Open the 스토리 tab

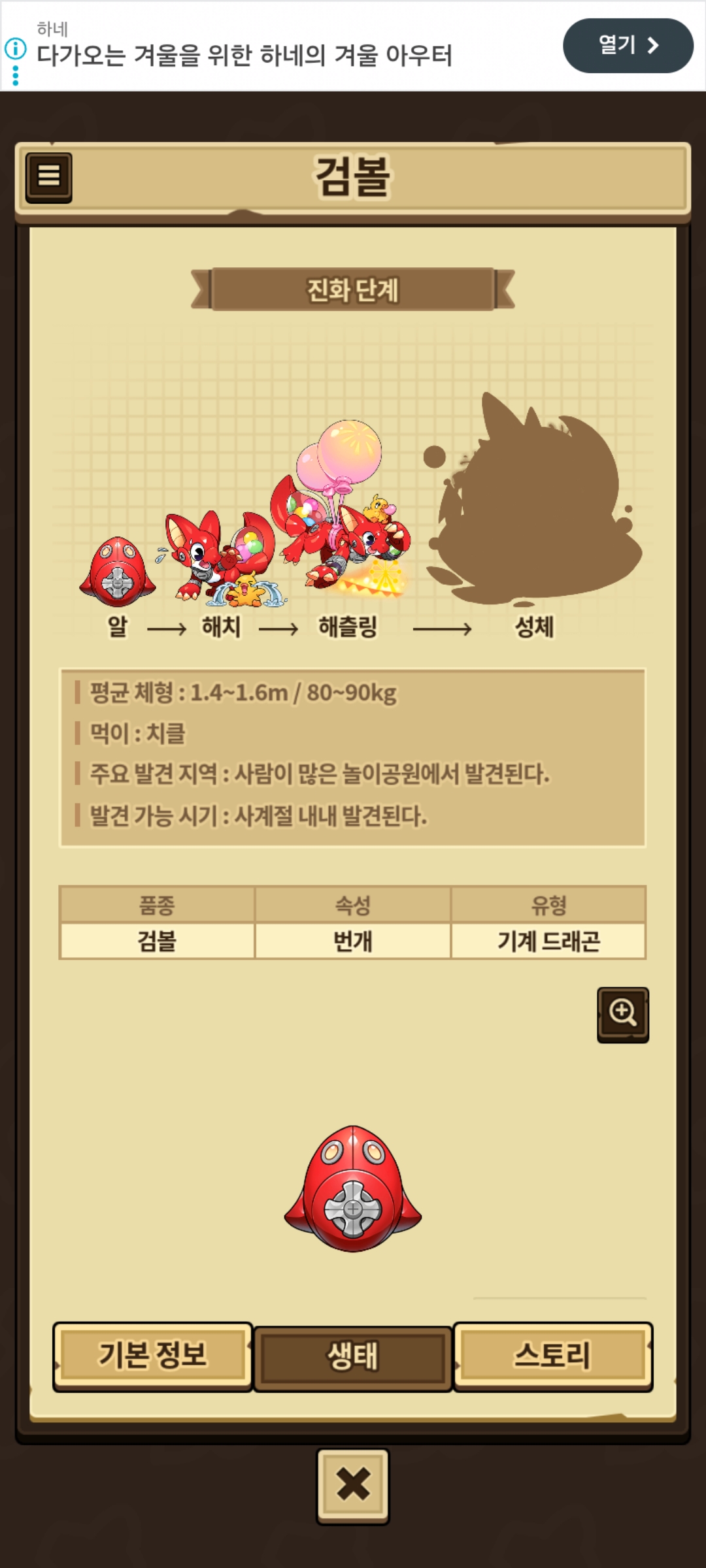[552, 1356]
